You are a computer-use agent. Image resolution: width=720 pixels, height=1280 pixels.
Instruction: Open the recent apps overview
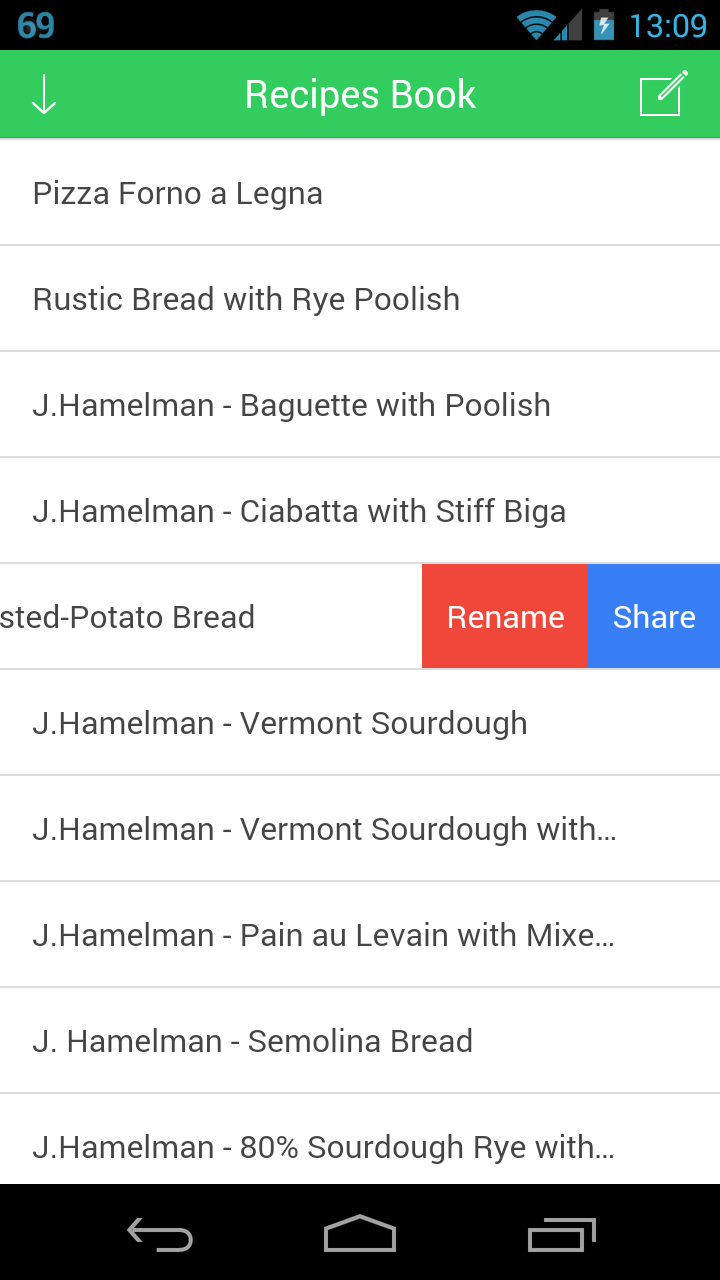(562, 1234)
